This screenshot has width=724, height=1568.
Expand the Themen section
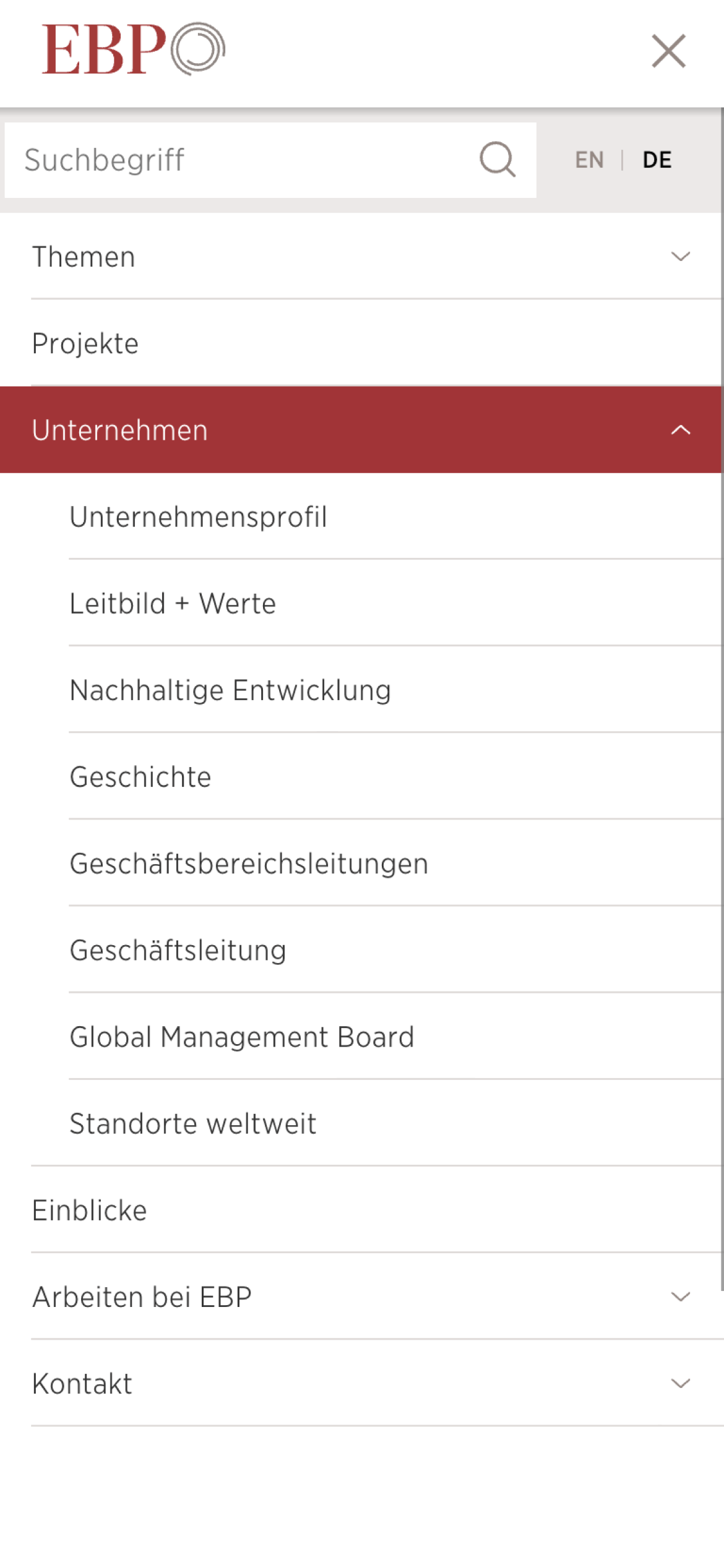pos(680,257)
